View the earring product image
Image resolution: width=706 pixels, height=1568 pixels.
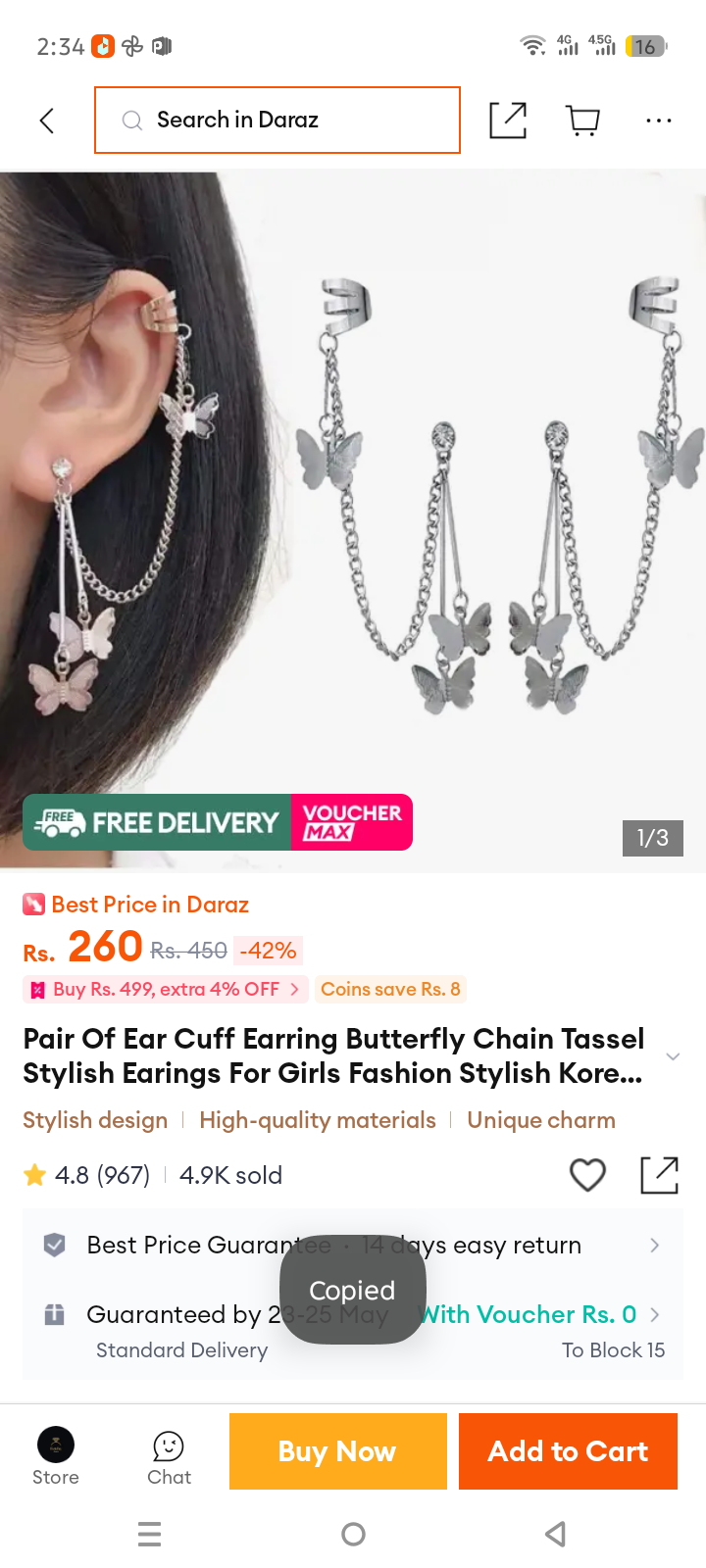click(x=353, y=521)
